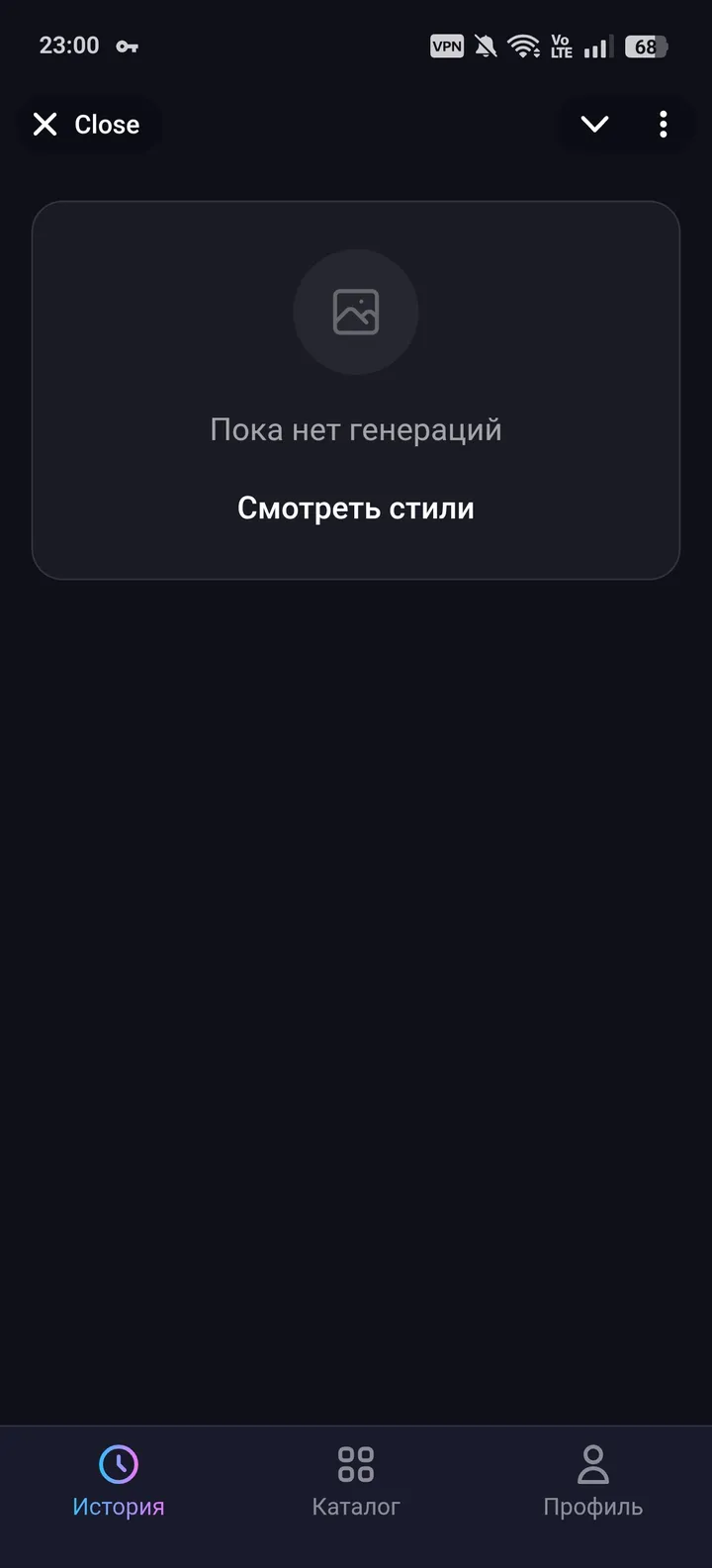Open the three-dot overflow menu
The image size is (712, 1568).
tap(663, 125)
